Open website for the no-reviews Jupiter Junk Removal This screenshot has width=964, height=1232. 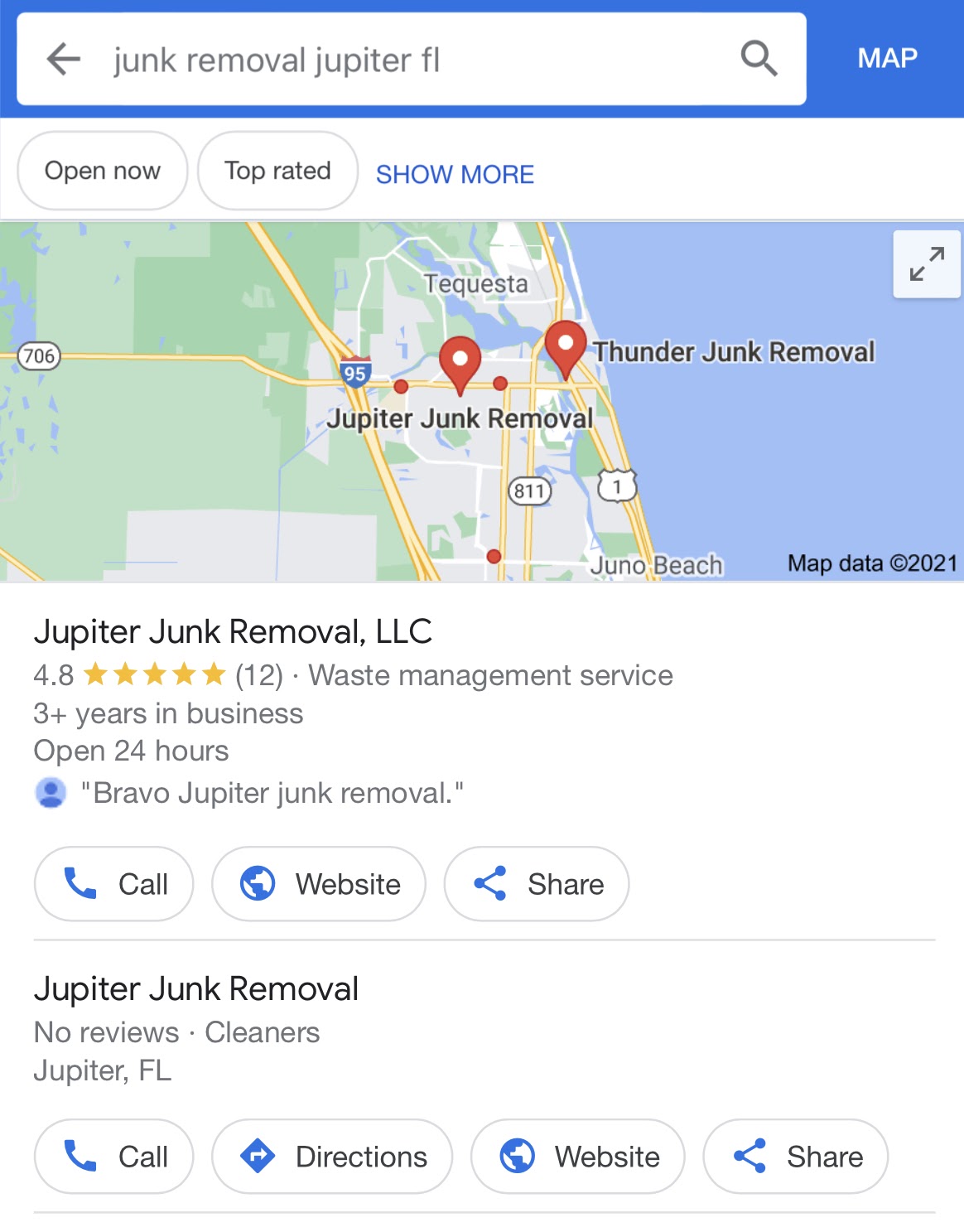[578, 1156]
